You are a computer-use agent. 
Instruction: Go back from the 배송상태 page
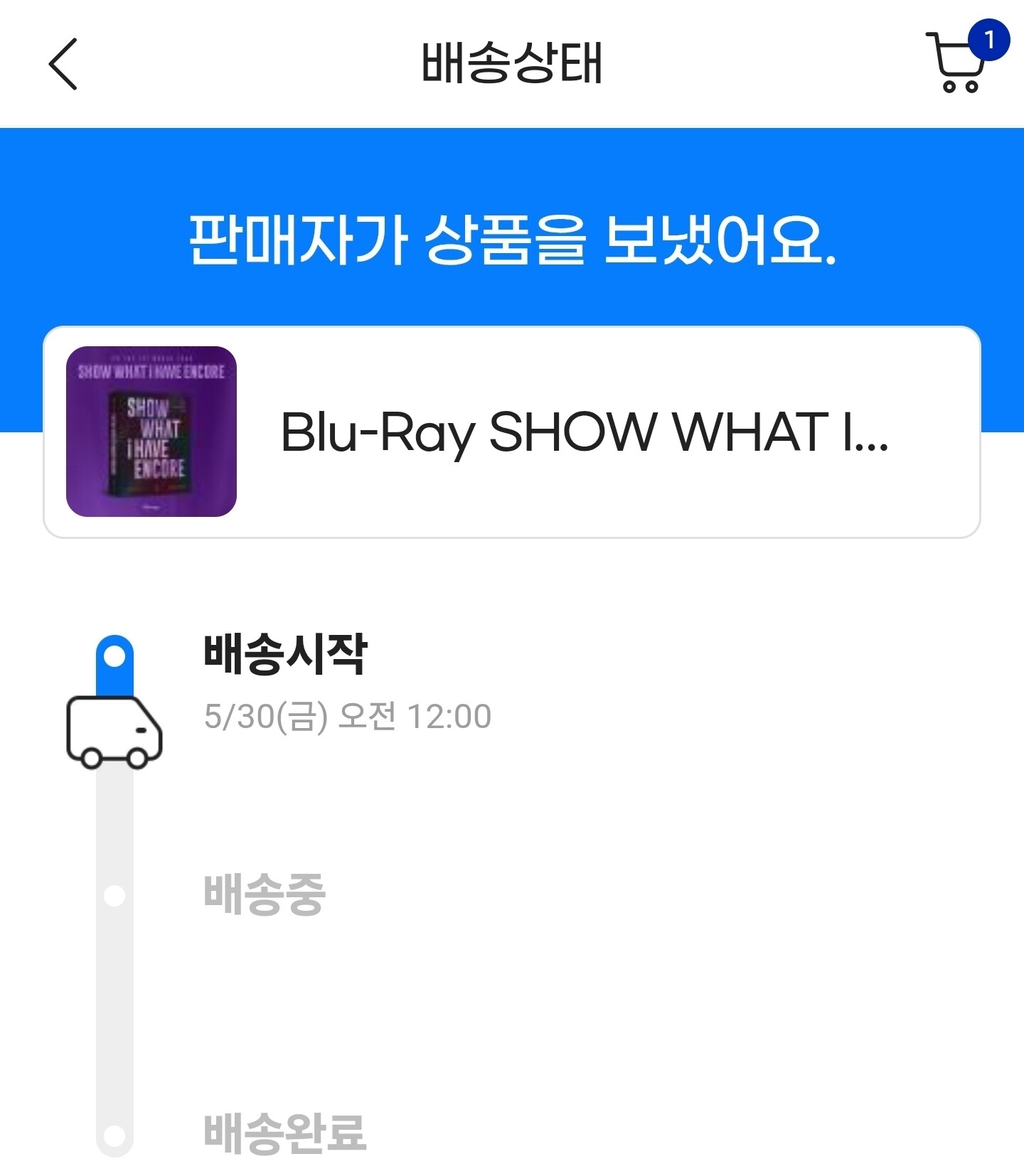click(63, 64)
